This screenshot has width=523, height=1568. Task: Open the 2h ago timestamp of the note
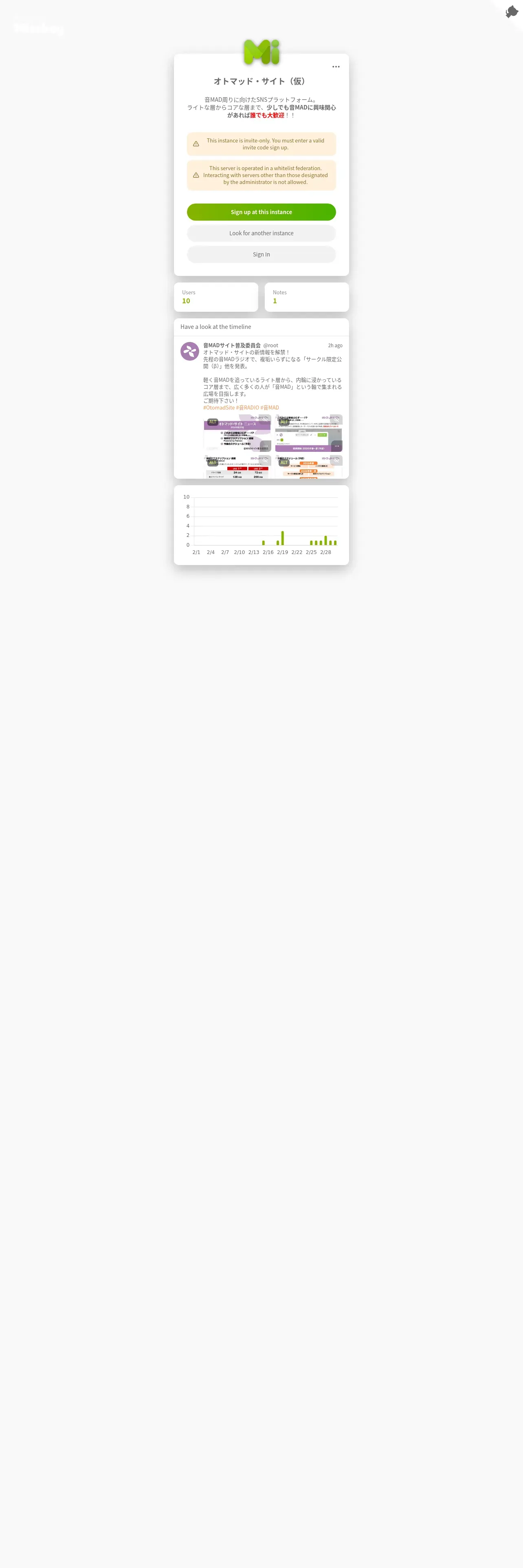click(335, 345)
